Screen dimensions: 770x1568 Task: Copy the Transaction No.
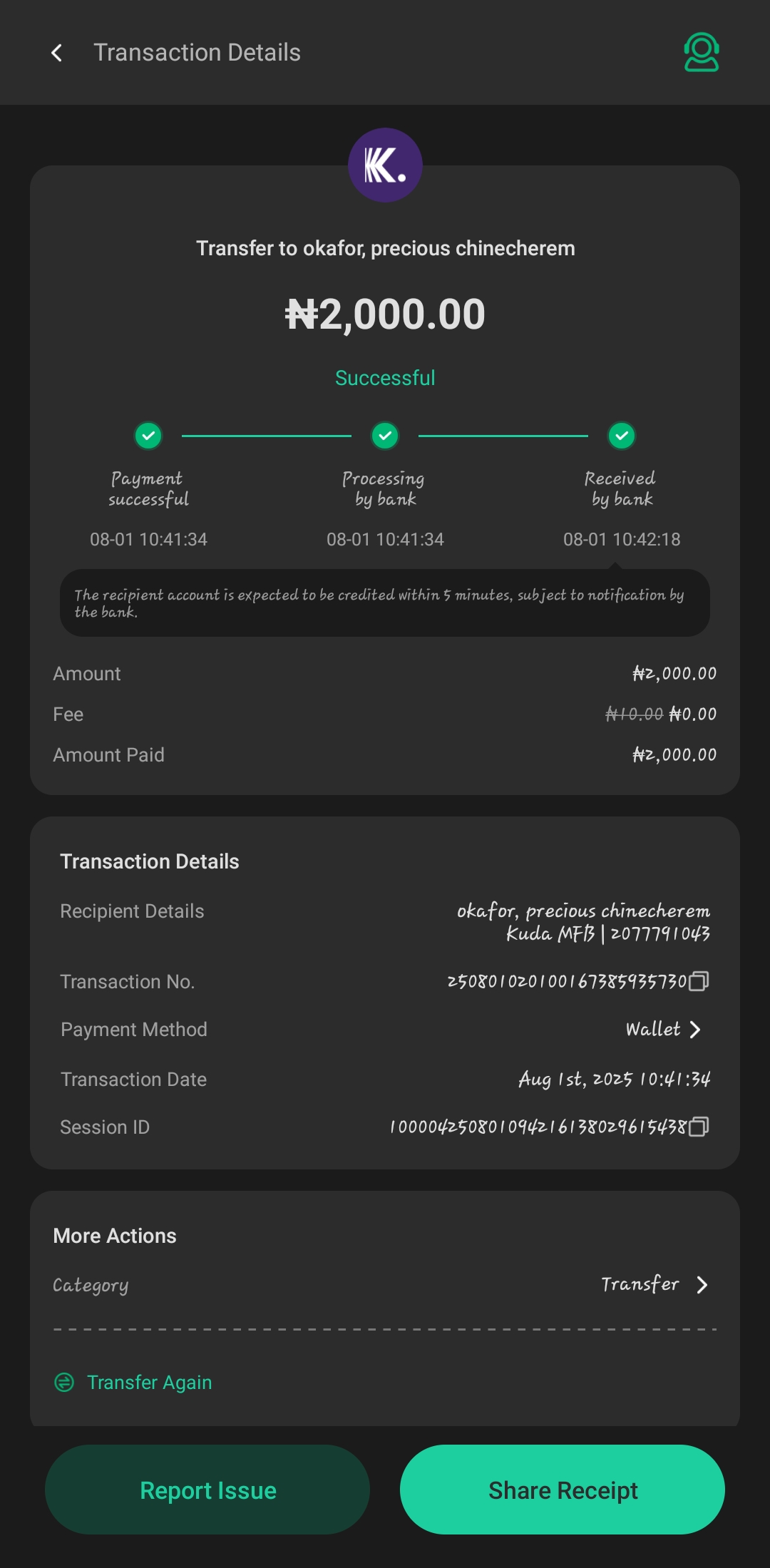click(x=699, y=982)
